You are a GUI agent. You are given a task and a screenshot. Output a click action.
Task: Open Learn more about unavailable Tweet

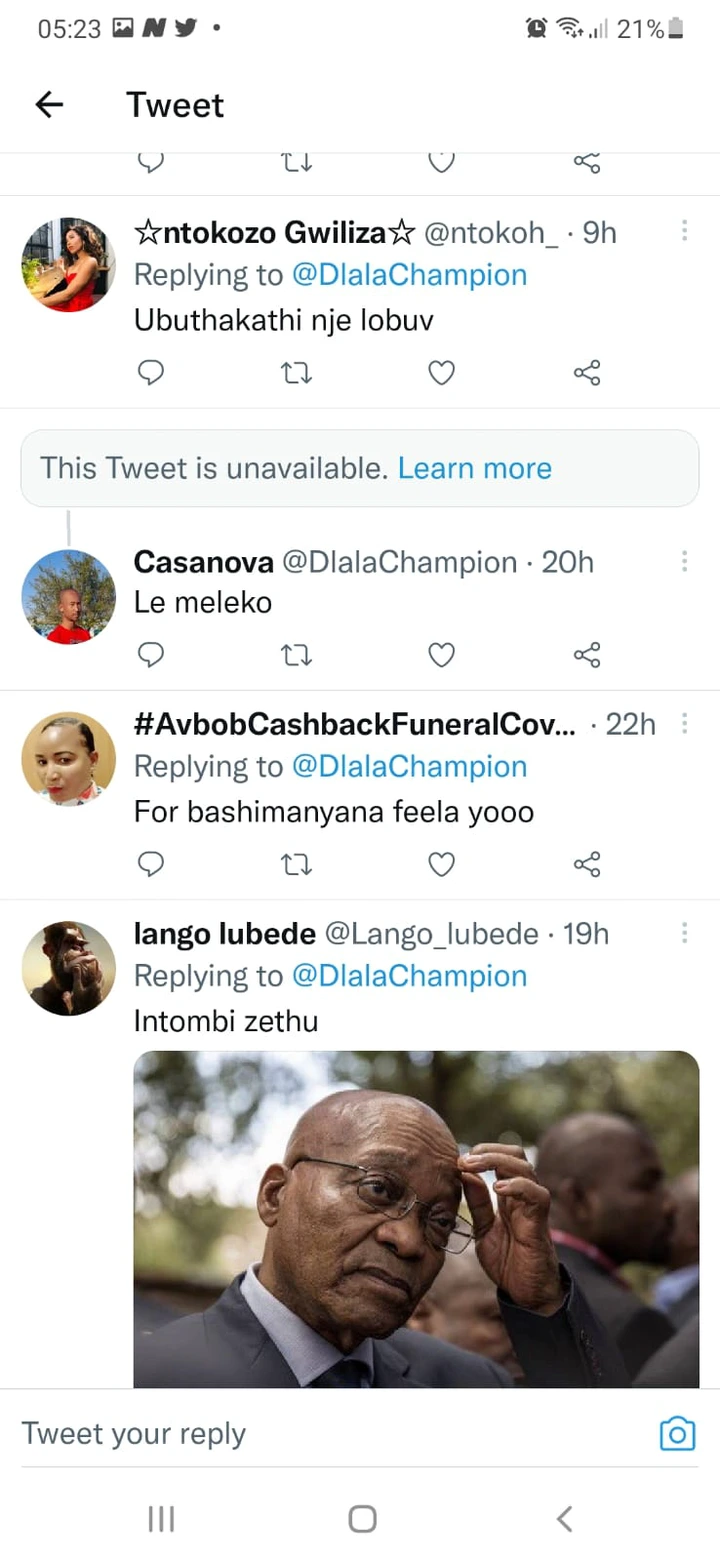[475, 468]
